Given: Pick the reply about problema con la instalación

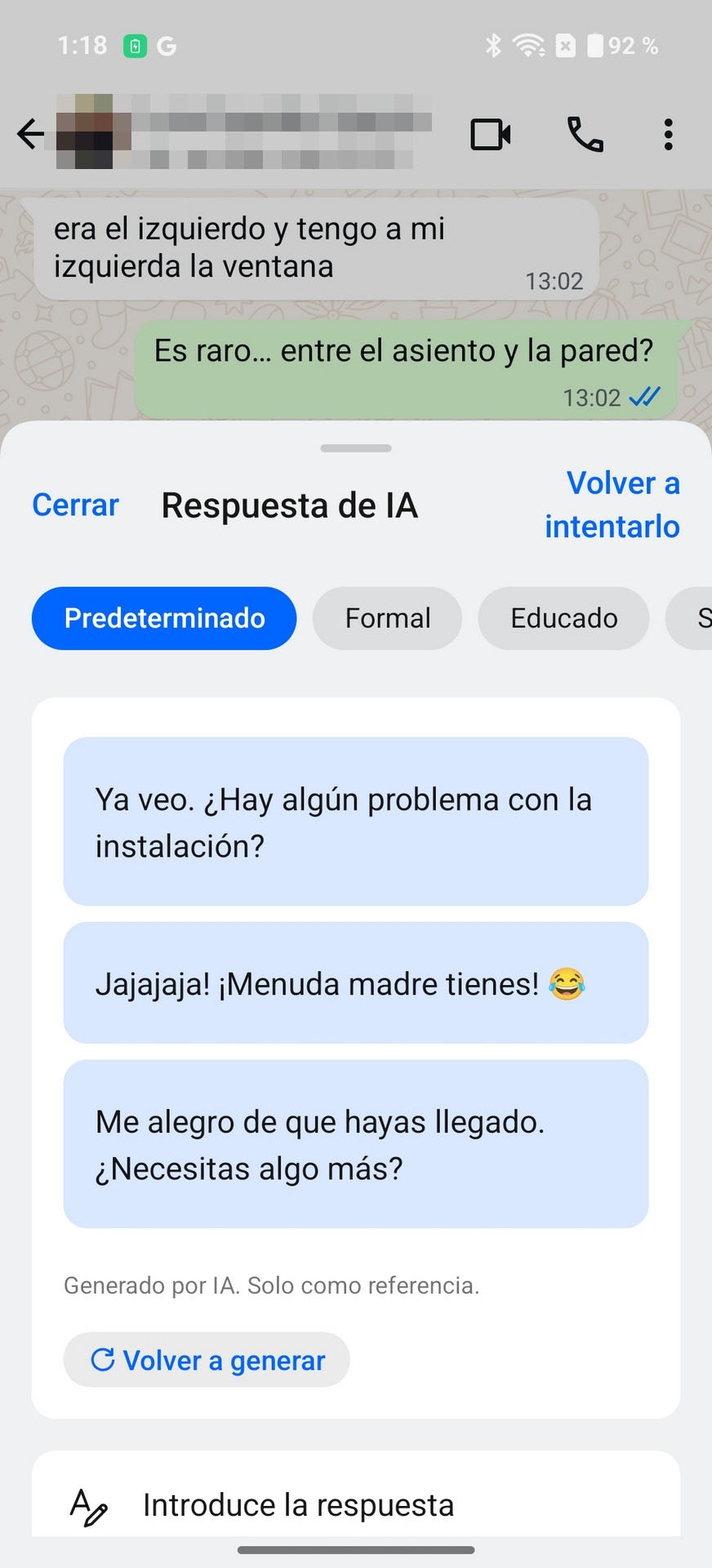Looking at the screenshot, I should pyautogui.click(x=356, y=822).
